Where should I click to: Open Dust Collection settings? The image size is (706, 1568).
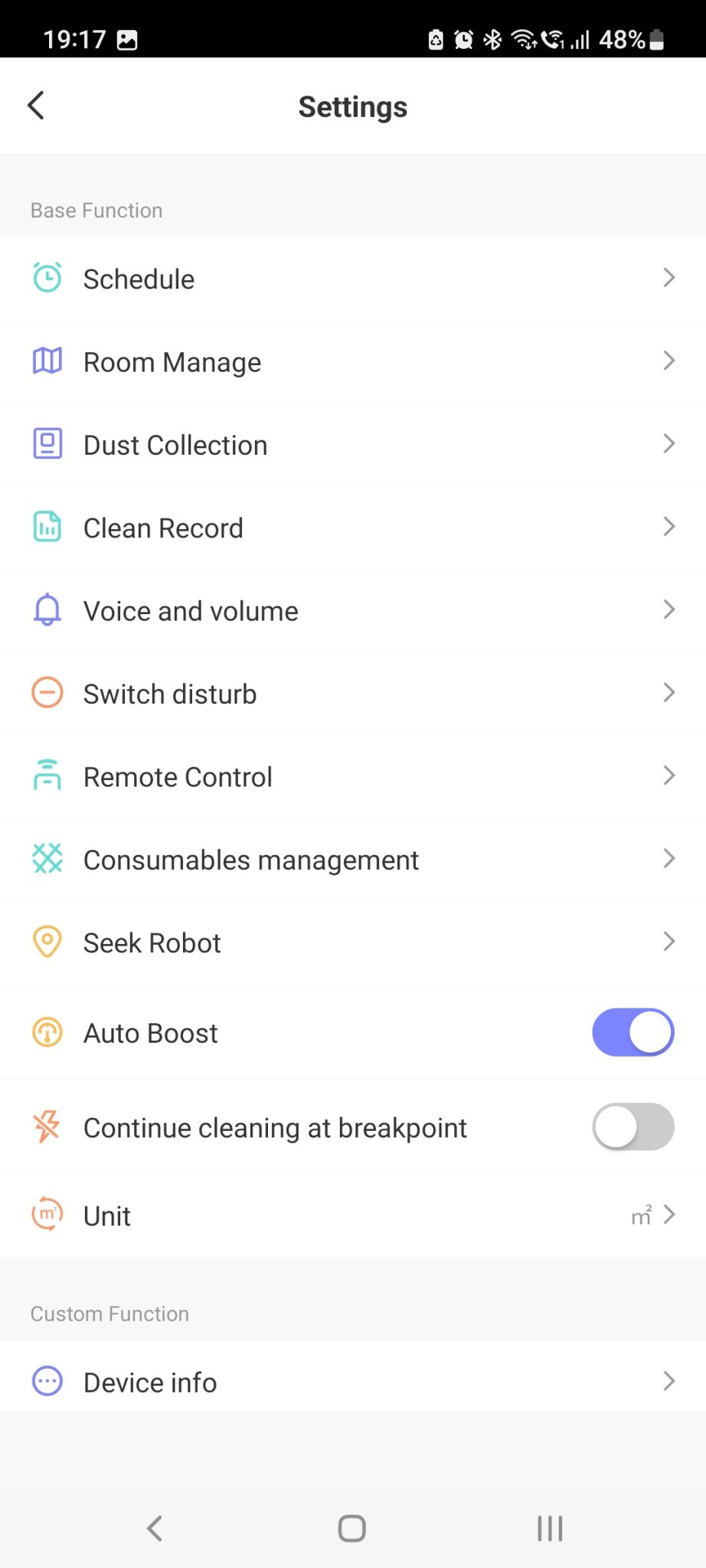(353, 445)
